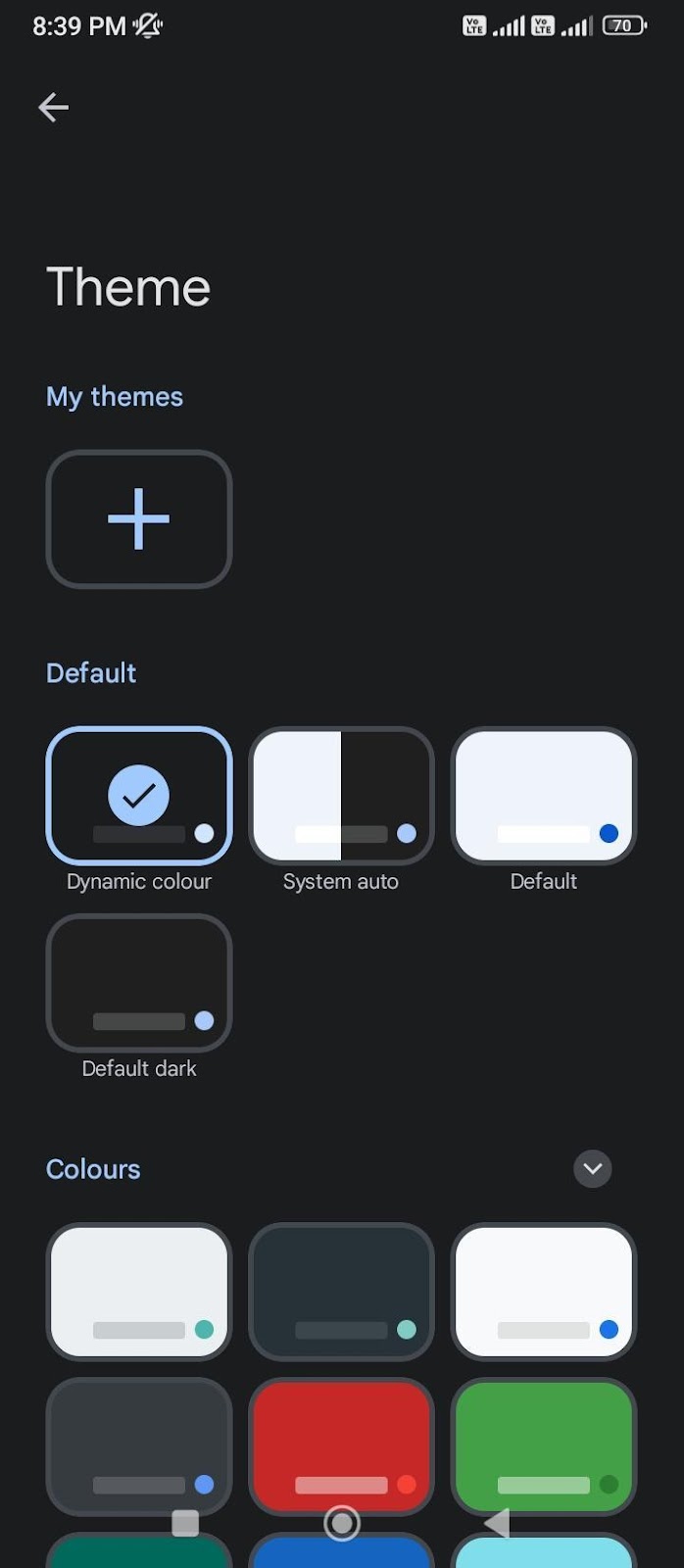Apply the red colour theme
The height and width of the screenshot is (1568, 684).
[x=341, y=1441]
